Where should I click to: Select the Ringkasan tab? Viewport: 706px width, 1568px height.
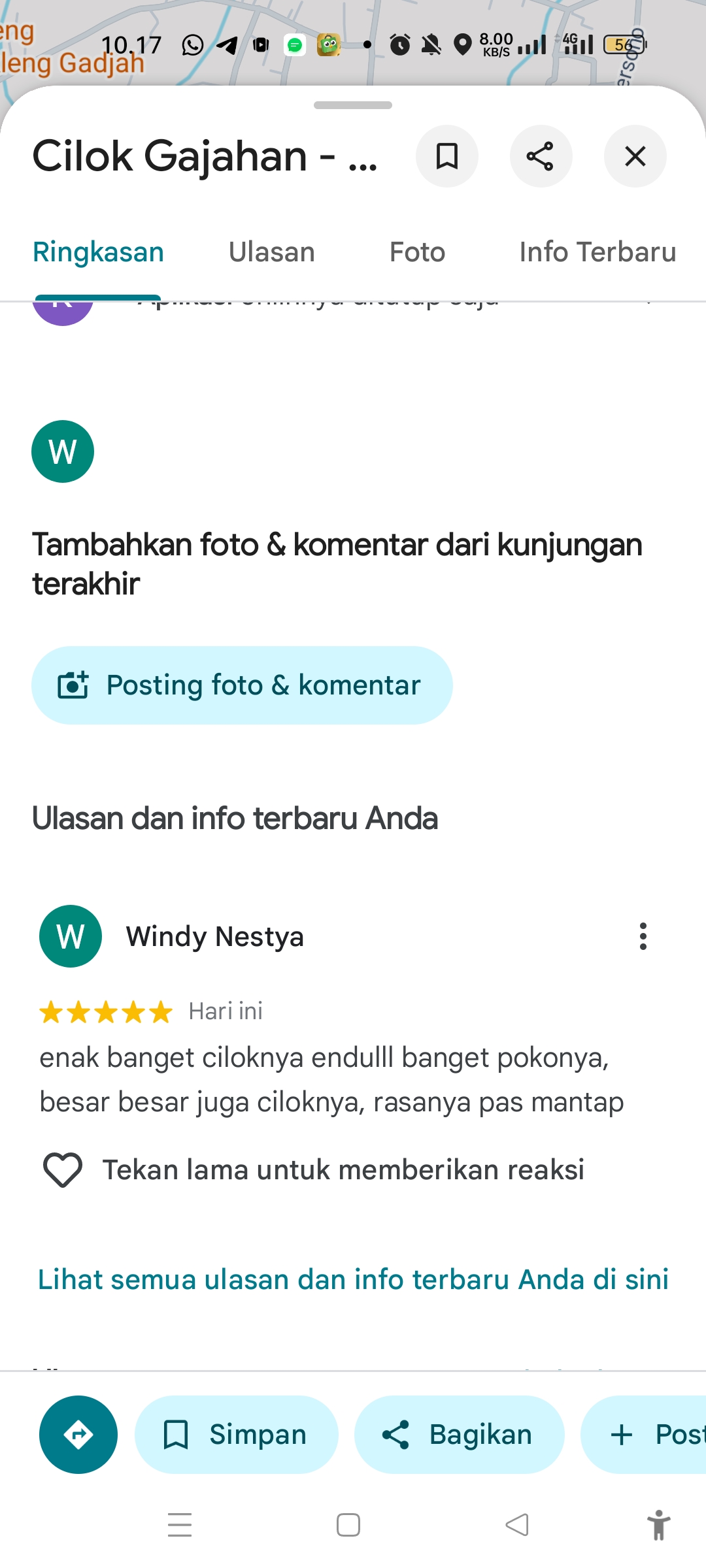coord(98,252)
